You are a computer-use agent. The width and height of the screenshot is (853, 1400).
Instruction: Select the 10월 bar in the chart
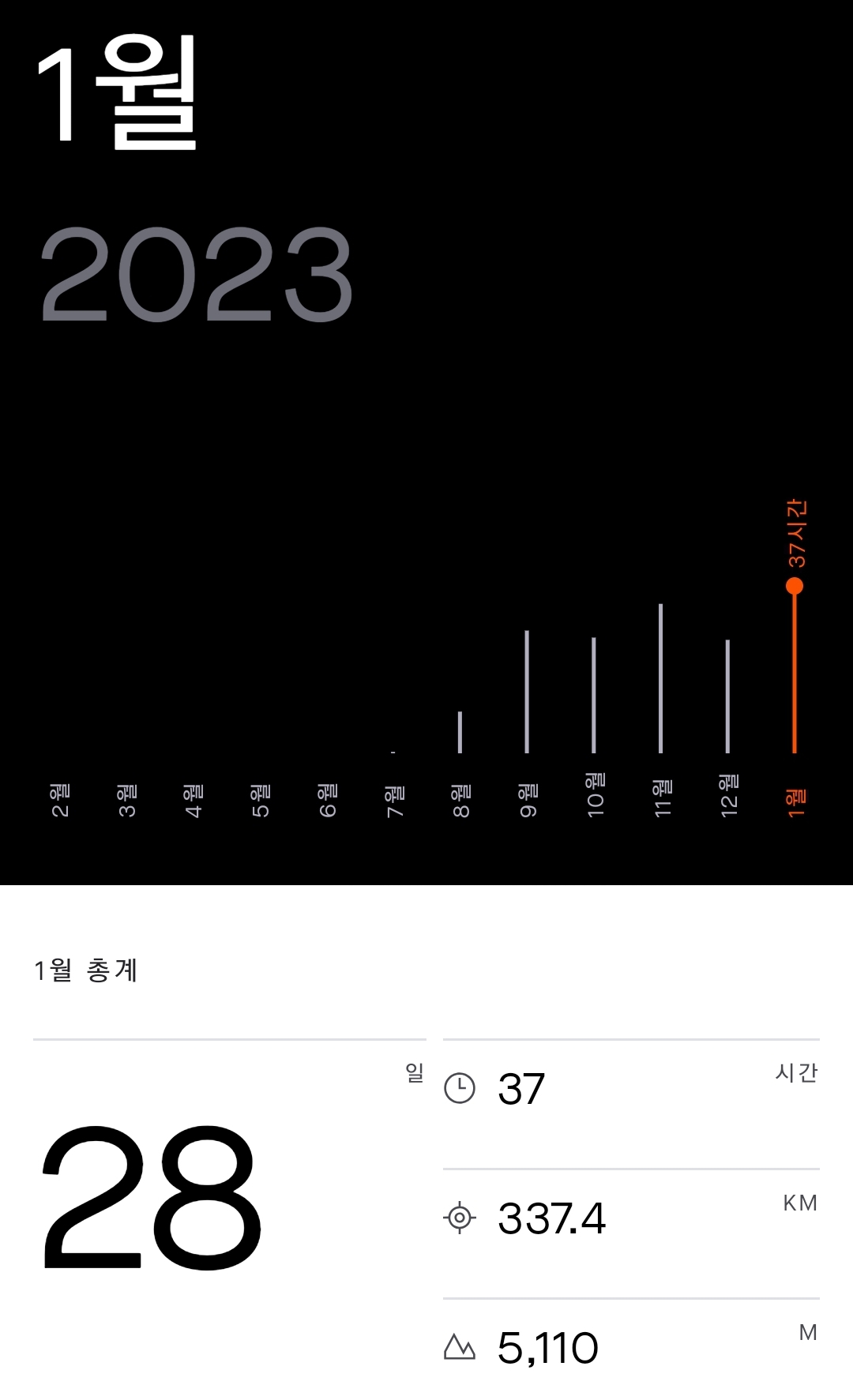click(x=593, y=695)
